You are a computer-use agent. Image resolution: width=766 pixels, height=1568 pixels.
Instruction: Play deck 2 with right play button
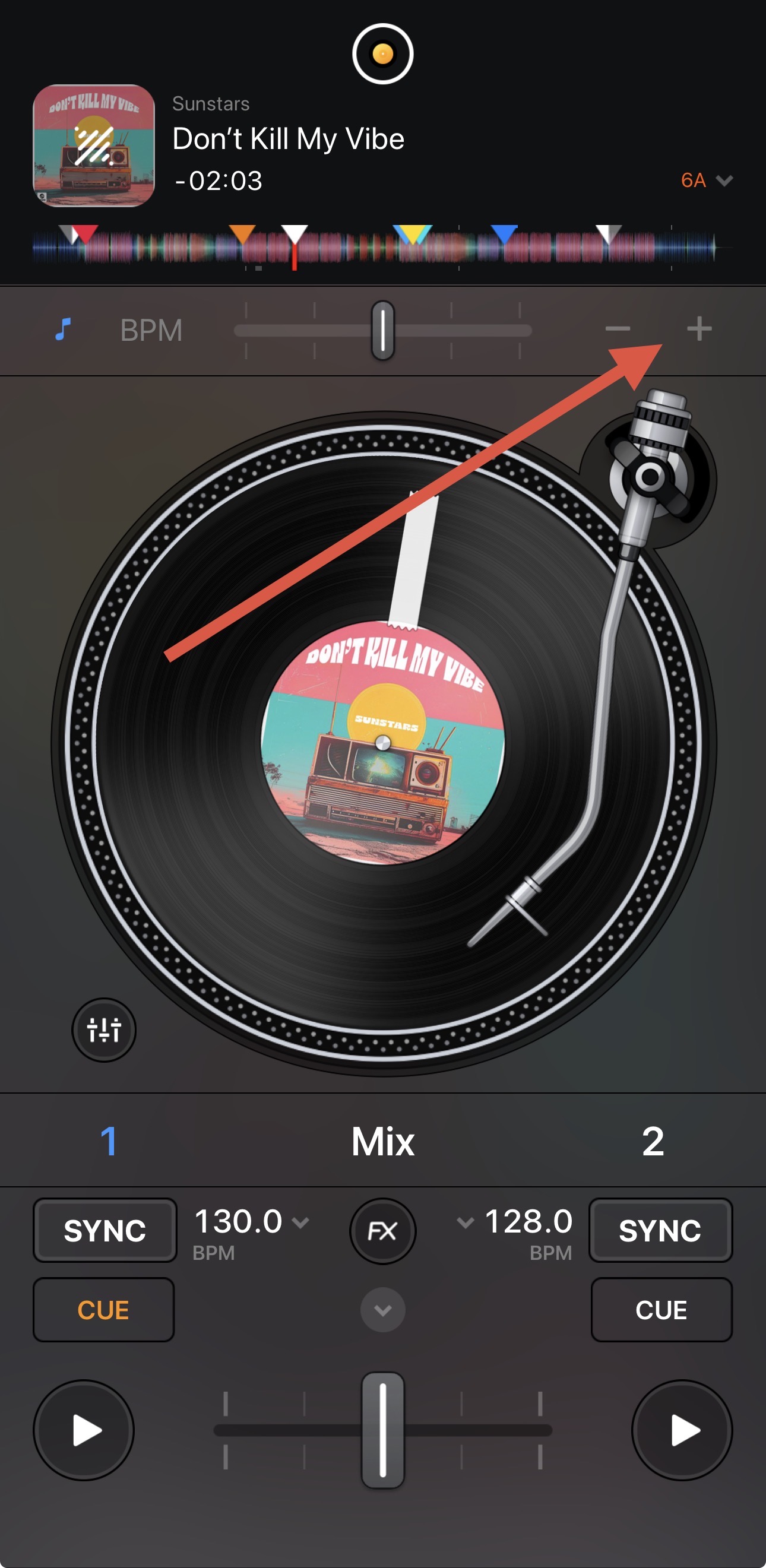tap(682, 1430)
